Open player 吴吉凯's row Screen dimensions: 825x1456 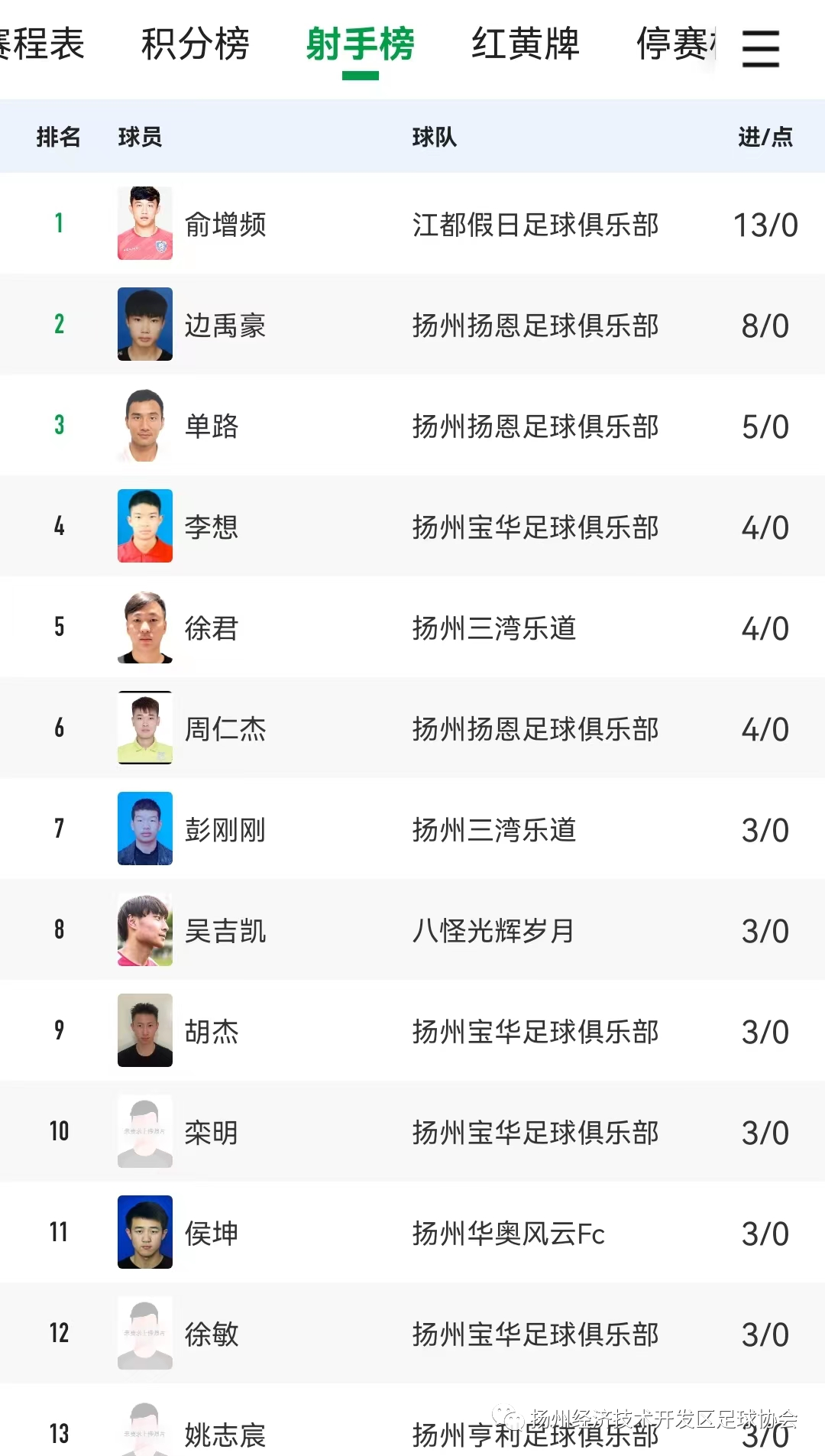225,930
